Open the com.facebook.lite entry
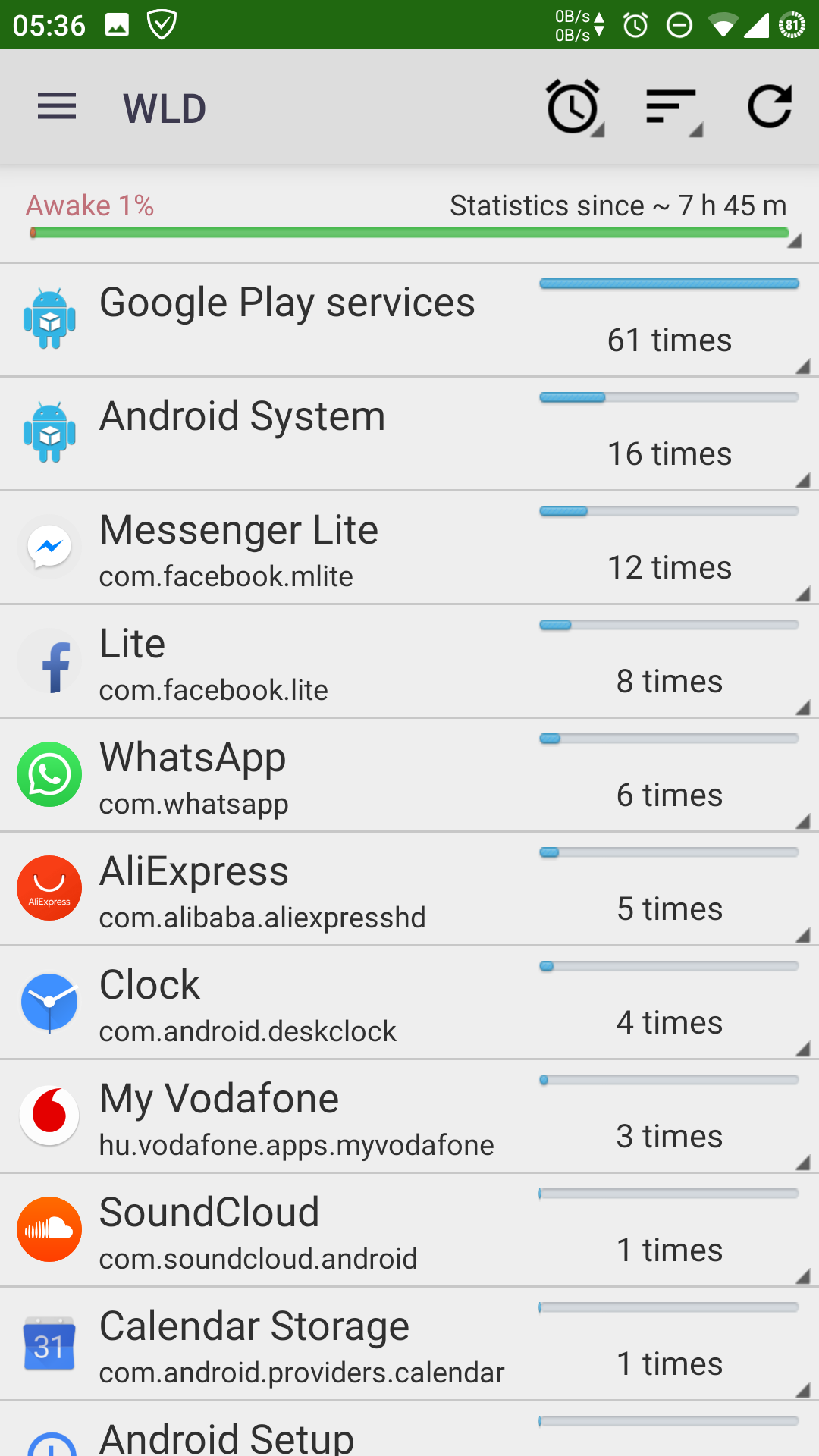 (x=409, y=661)
